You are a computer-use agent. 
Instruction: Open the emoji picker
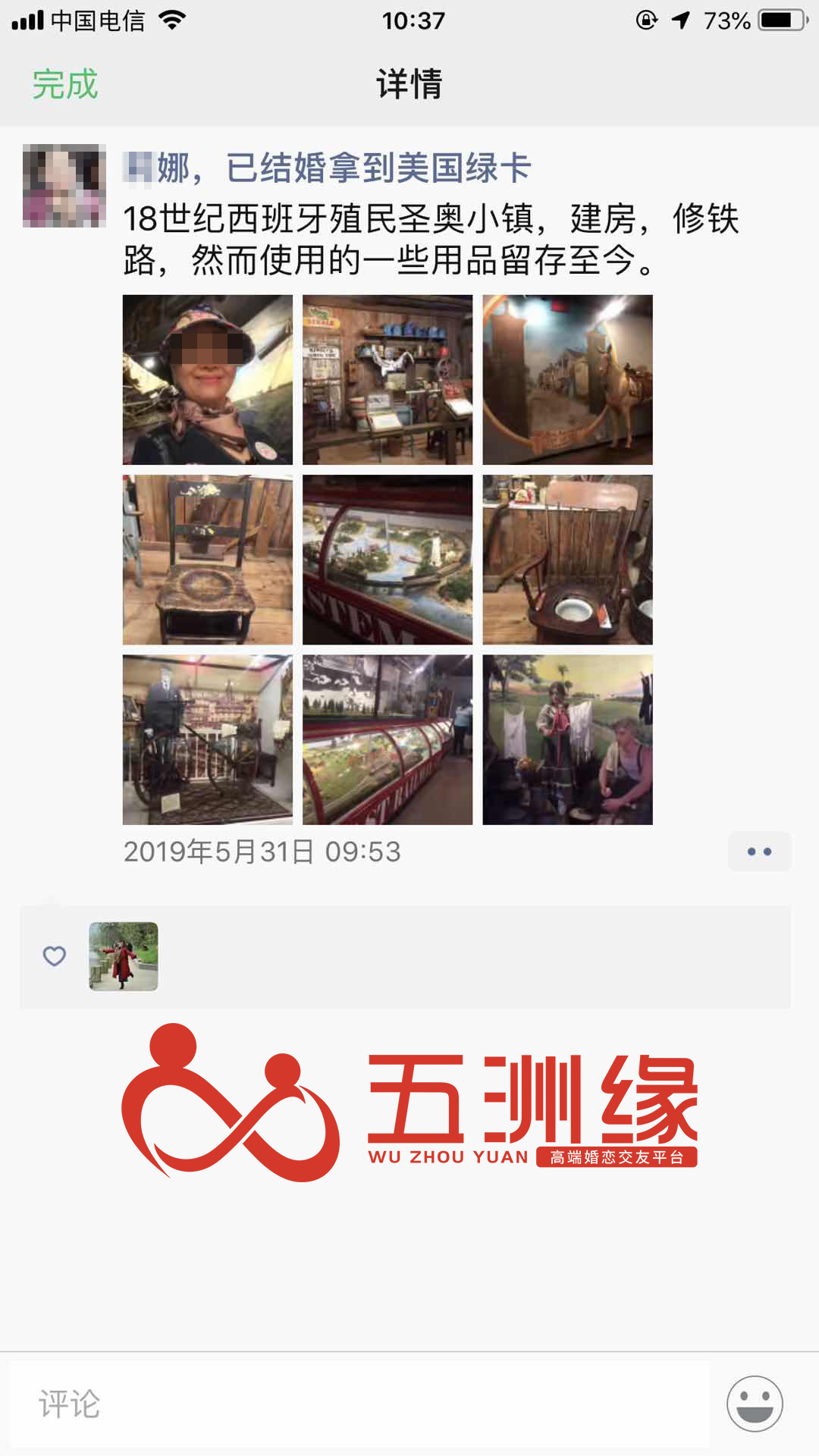point(755,1404)
